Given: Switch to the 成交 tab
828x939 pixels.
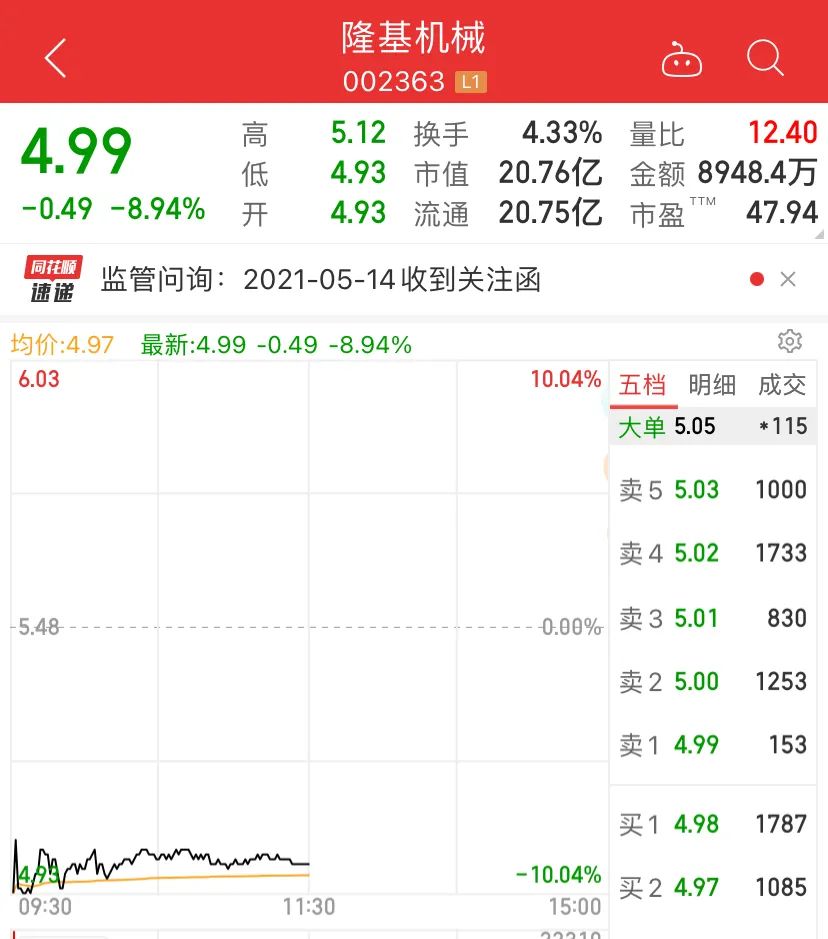Looking at the screenshot, I should [782, 385].
